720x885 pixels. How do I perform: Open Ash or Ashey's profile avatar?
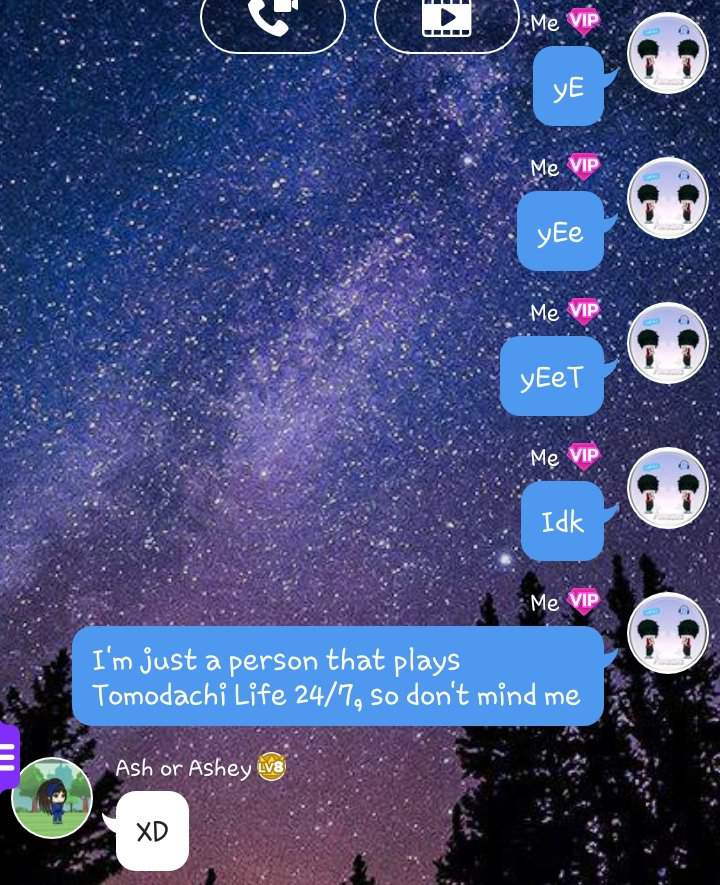click(52, 798)
